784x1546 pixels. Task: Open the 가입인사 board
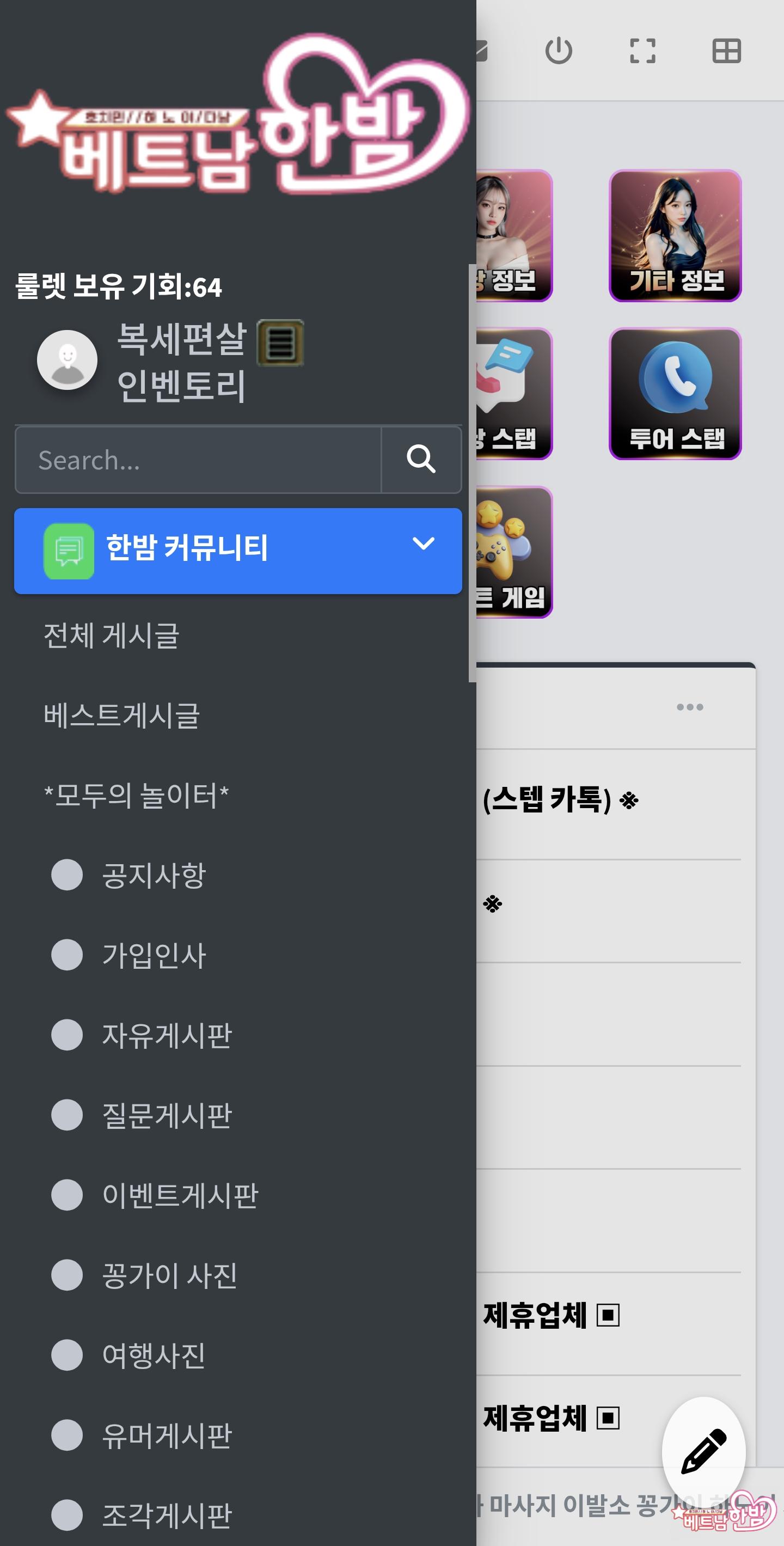click(154, 954)
